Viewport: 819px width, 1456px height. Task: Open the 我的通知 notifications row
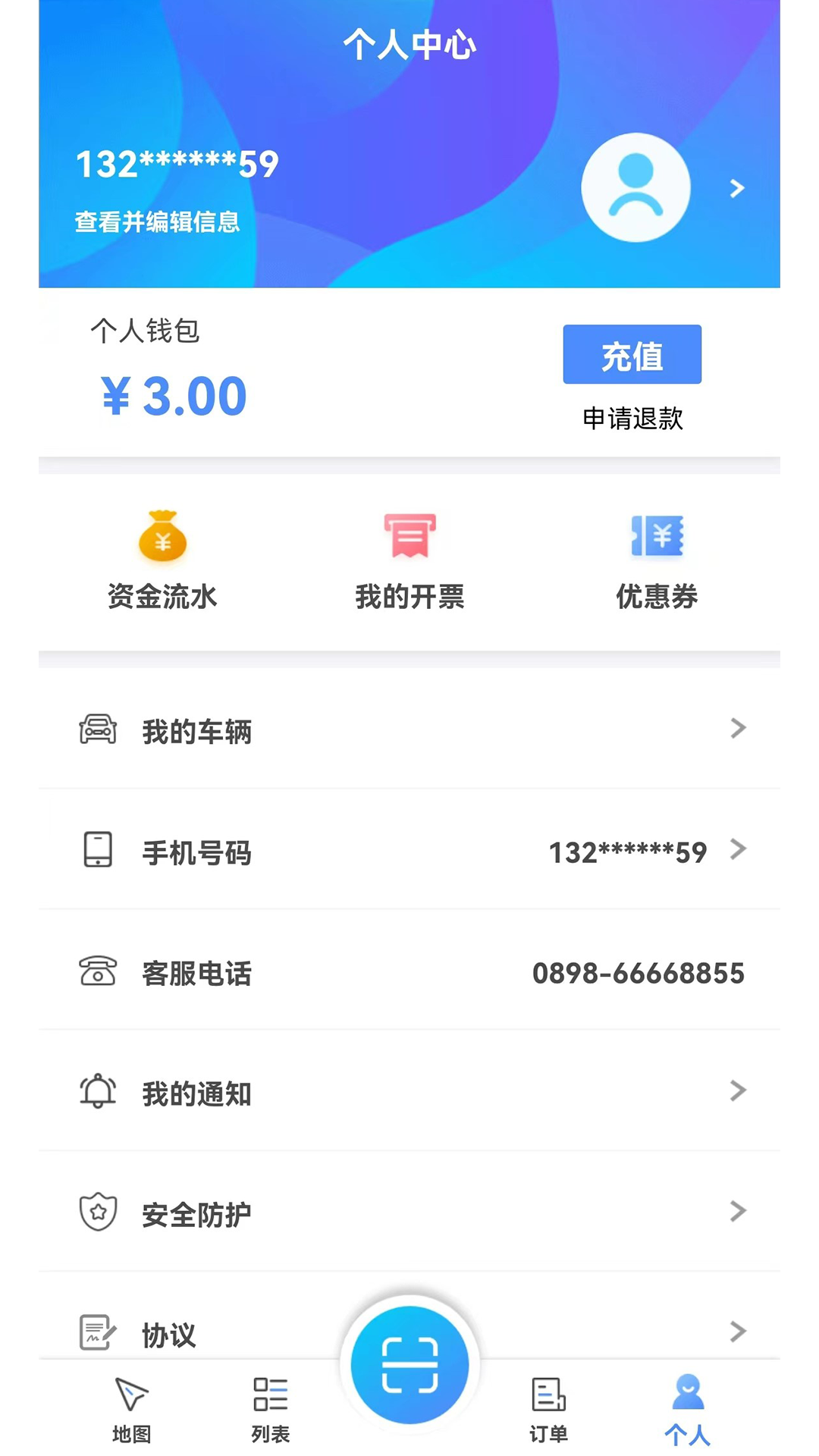click(409, 1092)
